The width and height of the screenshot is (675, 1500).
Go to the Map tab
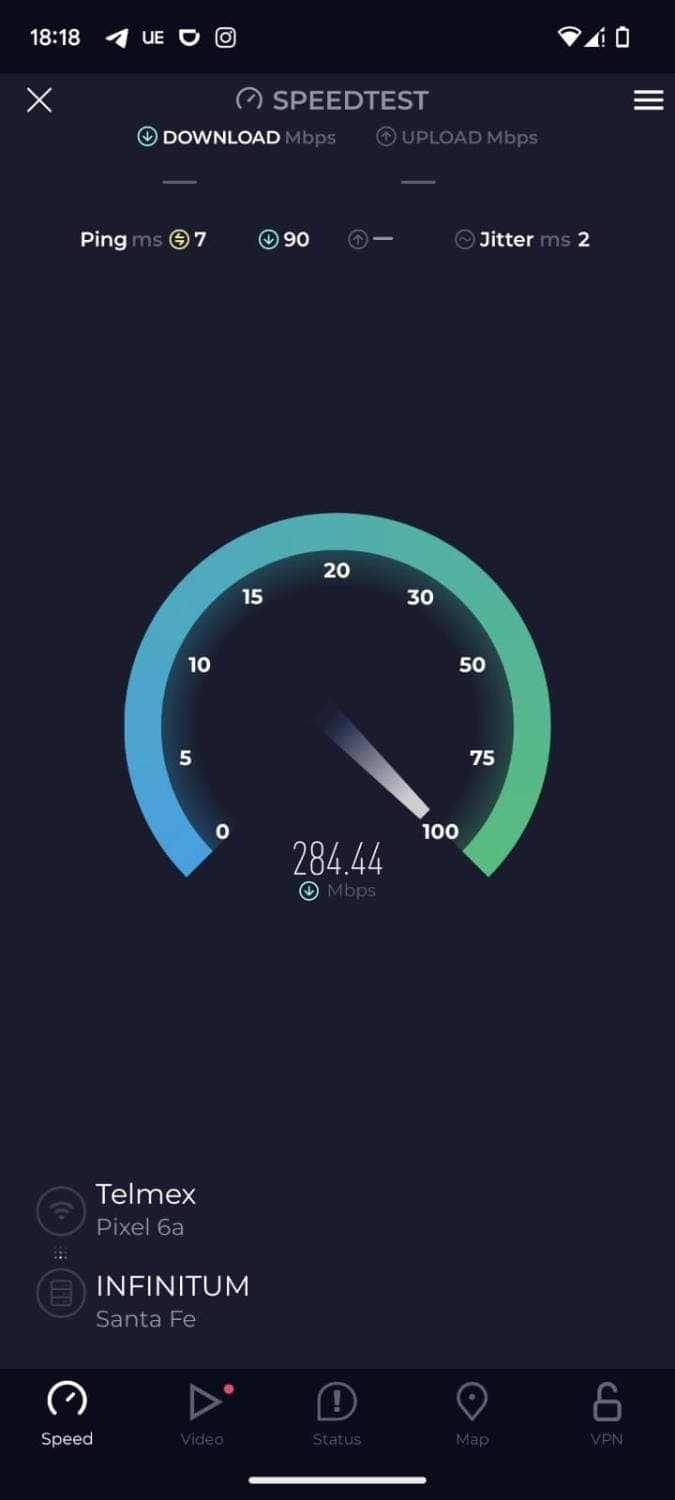click(472, 1413)
